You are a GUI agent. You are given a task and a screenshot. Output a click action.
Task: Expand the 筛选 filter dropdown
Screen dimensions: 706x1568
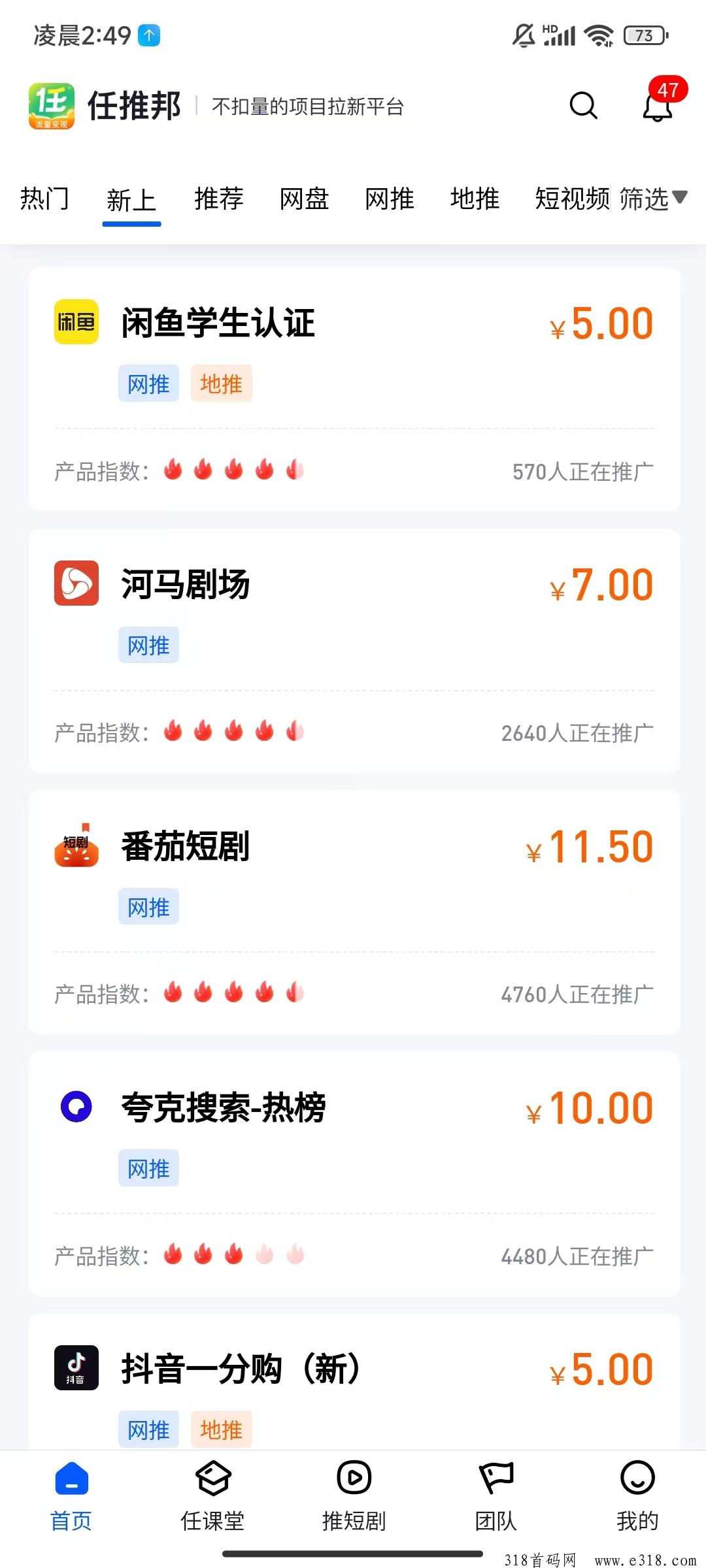[653, 199]
